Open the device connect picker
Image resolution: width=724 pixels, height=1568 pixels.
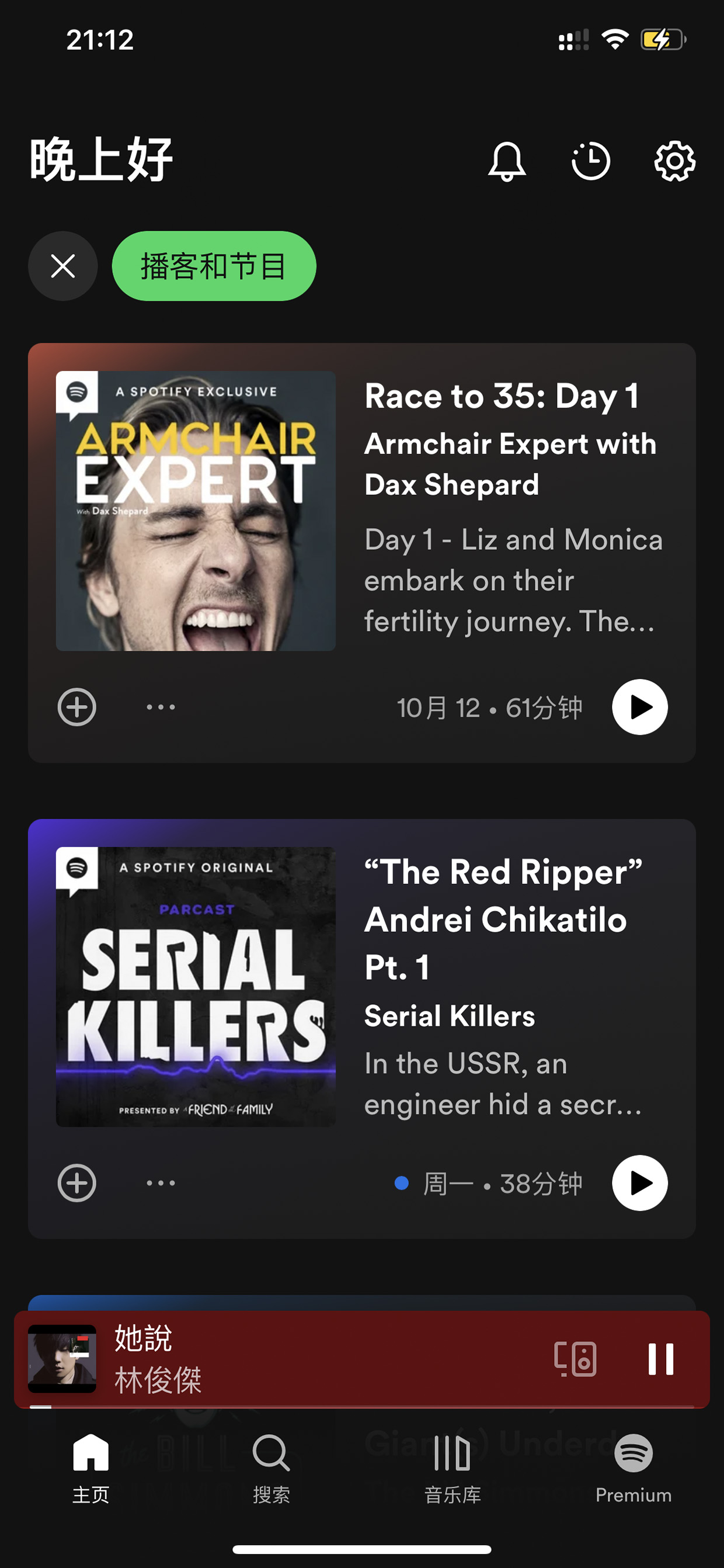575,1359
